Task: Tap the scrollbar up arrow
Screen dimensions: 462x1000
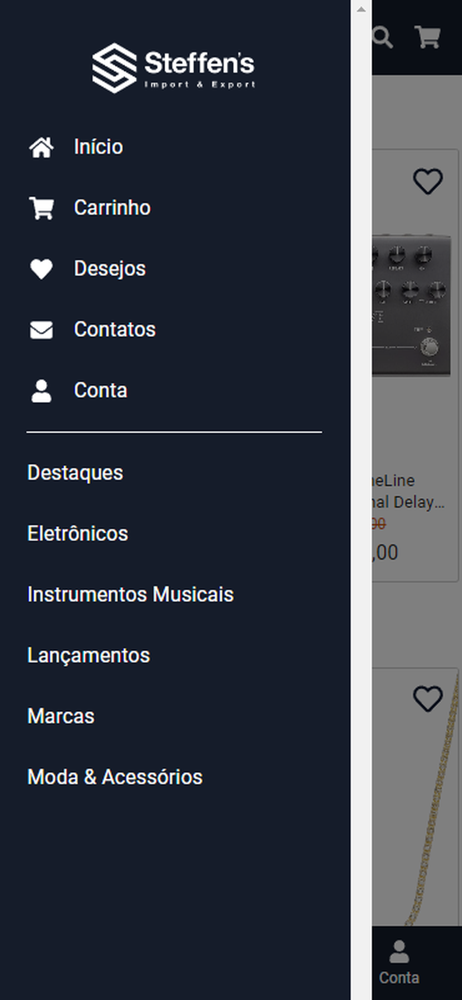Action: pyautogui.click(x=361, y=9)
